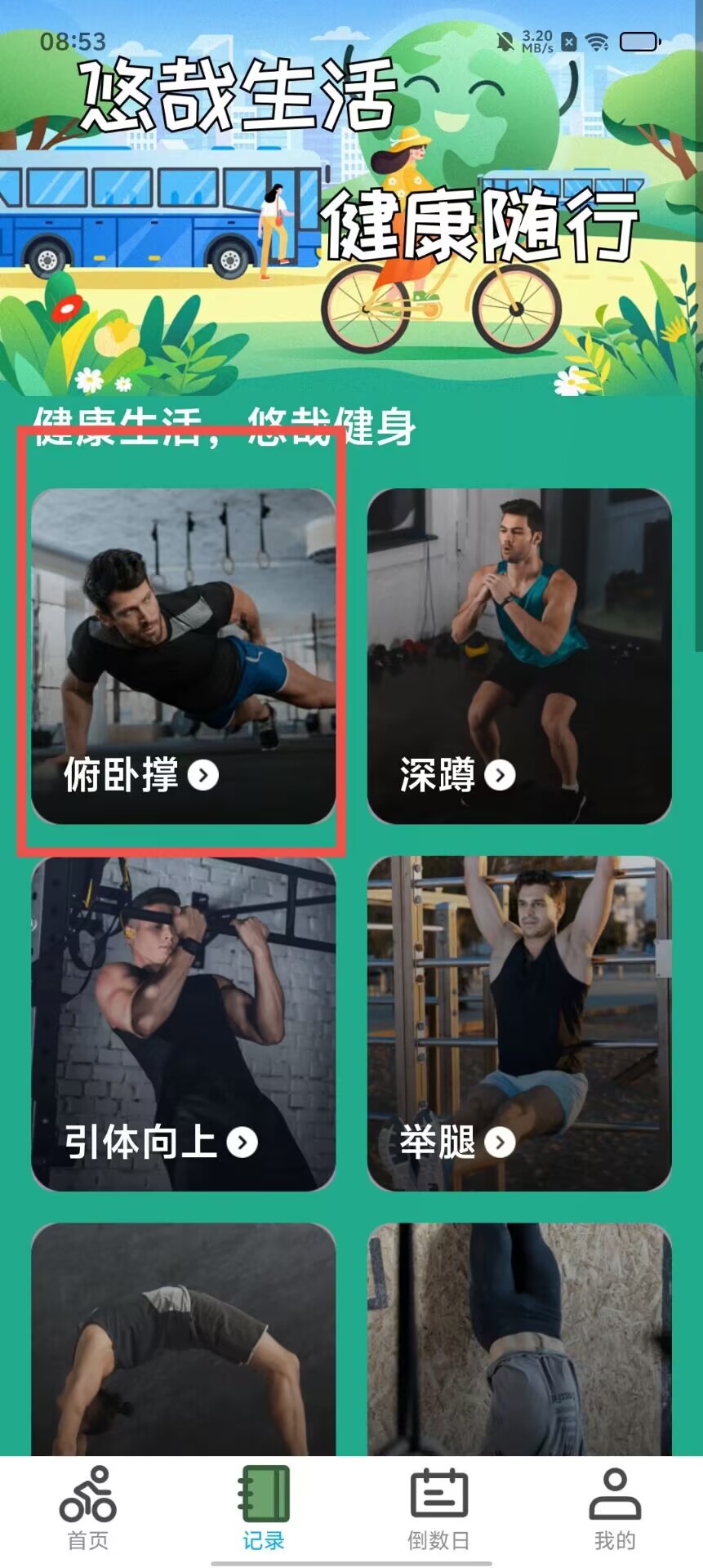
Task: Open the 我的 profile tab
Action: pyautogui.click(x=614, y=1509)
